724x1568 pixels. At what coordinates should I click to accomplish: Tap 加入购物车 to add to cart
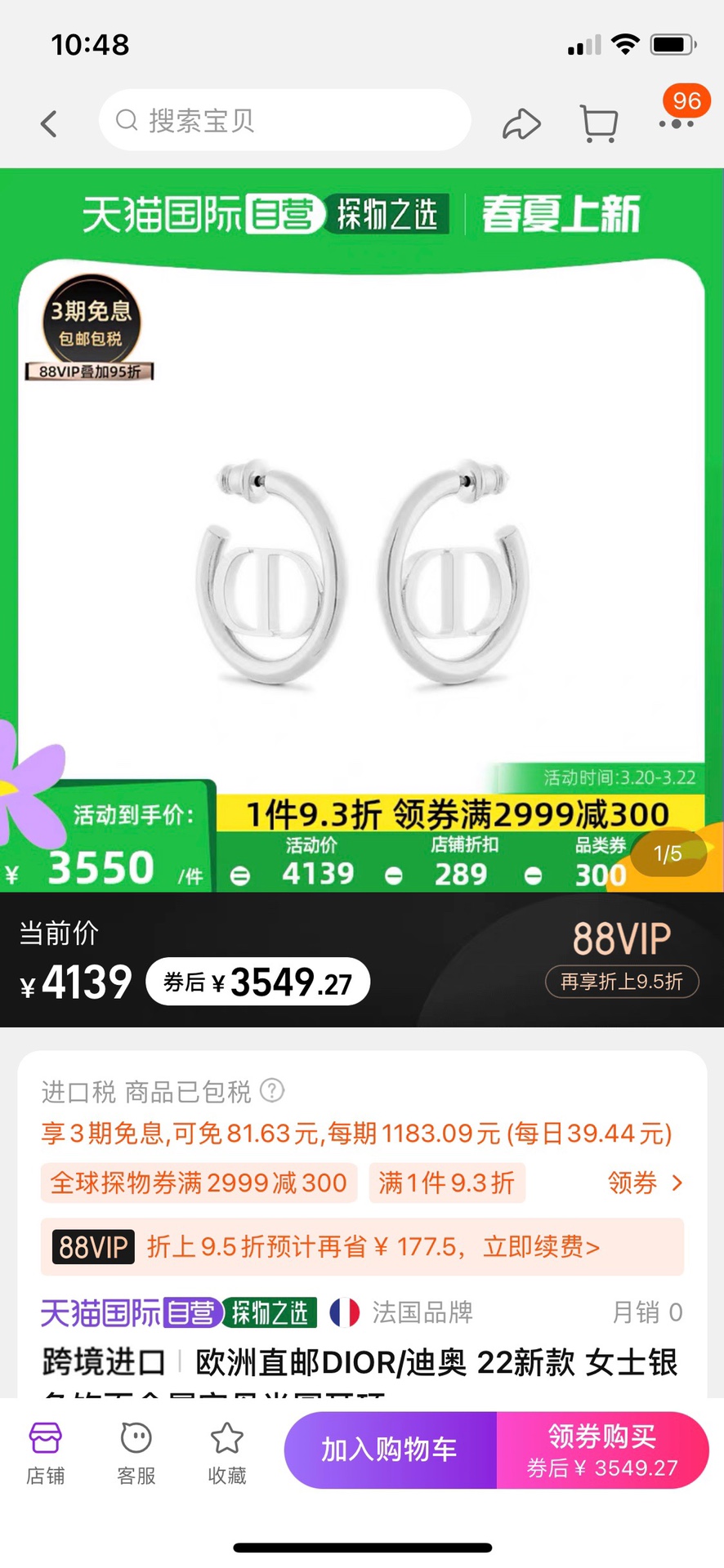coord(390,1450)
